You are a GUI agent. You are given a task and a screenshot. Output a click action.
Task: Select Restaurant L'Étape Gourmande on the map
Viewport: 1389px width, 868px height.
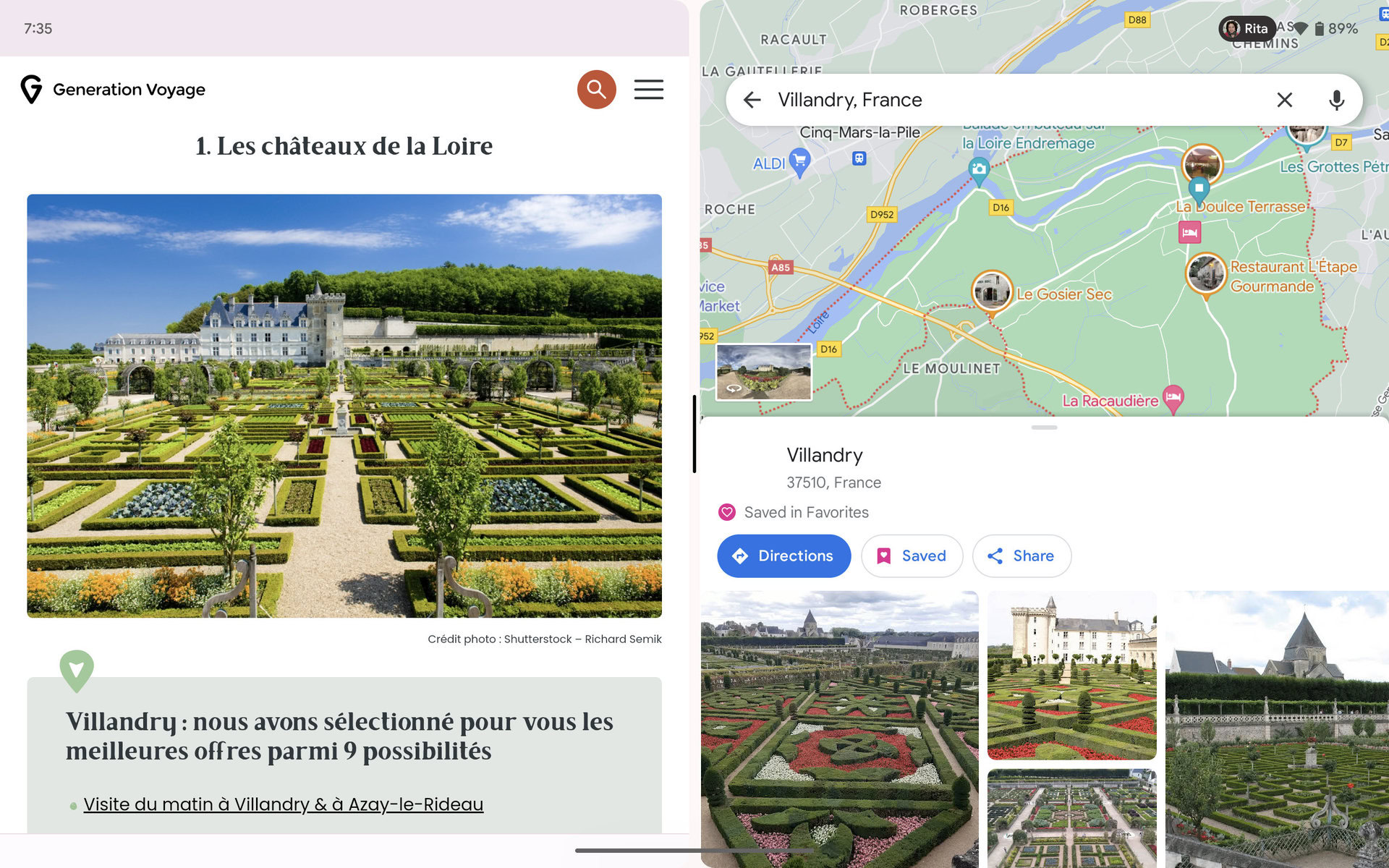[x=1206, y=275]
